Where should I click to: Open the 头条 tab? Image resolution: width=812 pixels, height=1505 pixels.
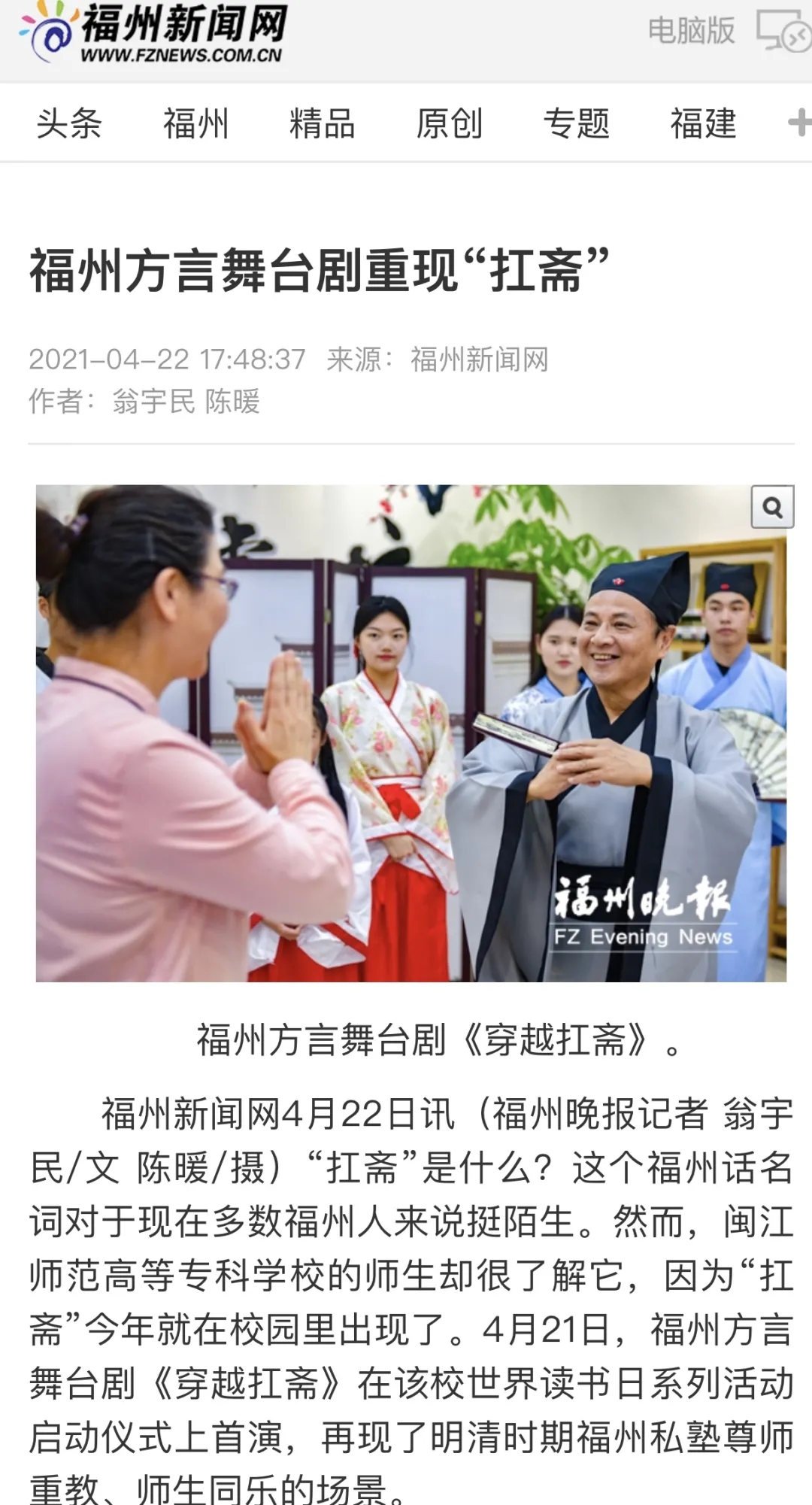click(68, 124)
